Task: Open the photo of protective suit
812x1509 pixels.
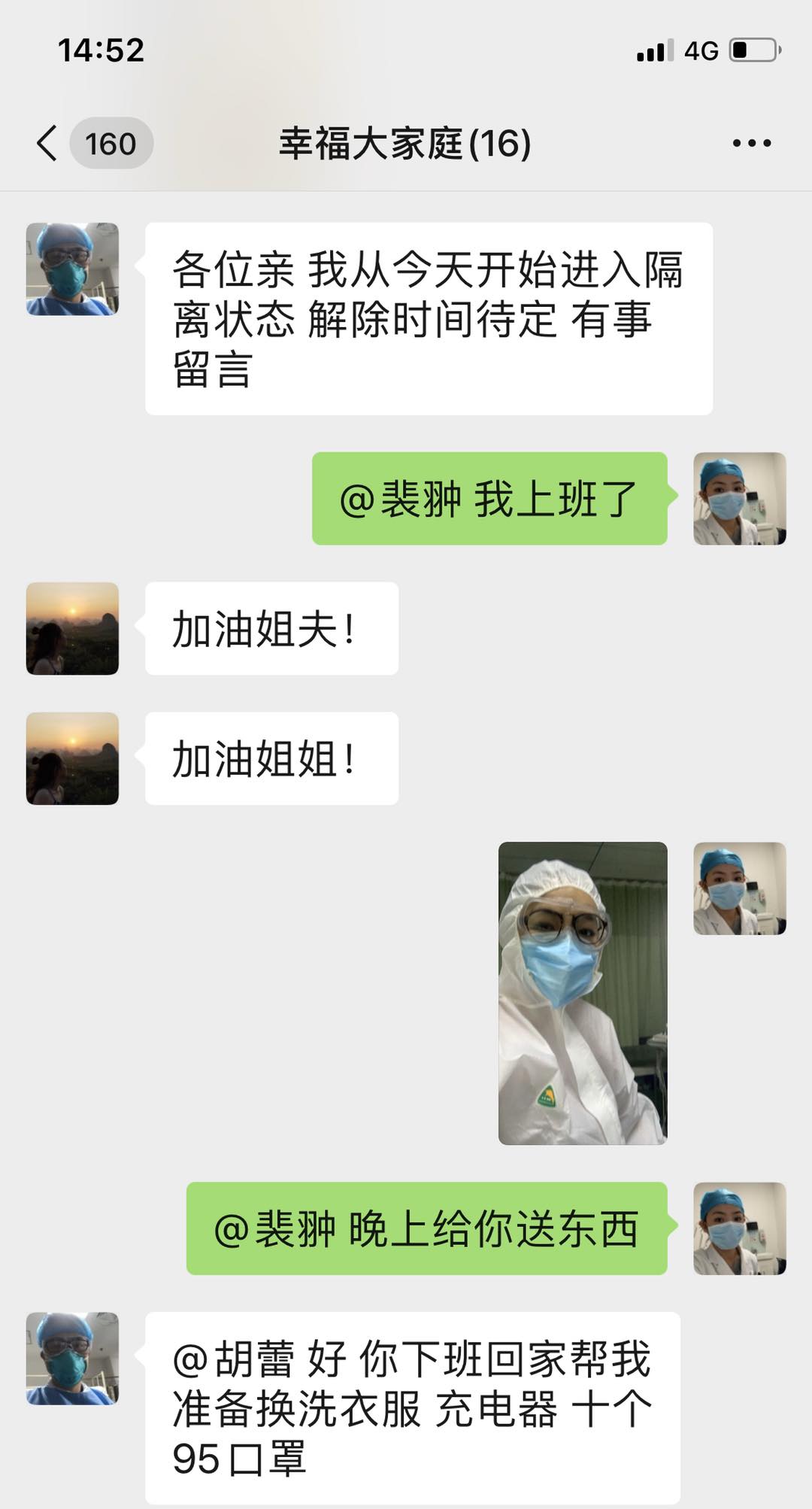Action: 583,993
